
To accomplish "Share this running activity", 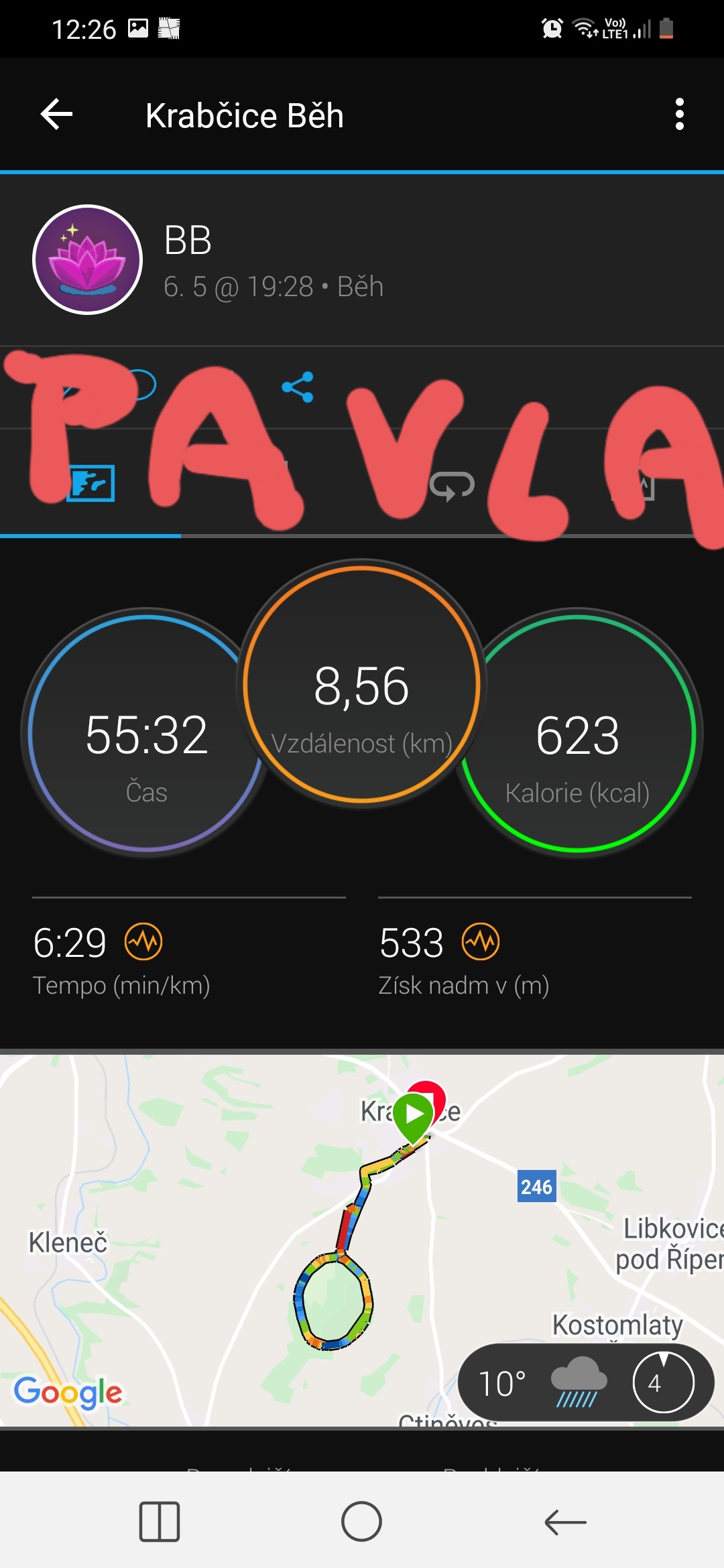I will [298, 387].
